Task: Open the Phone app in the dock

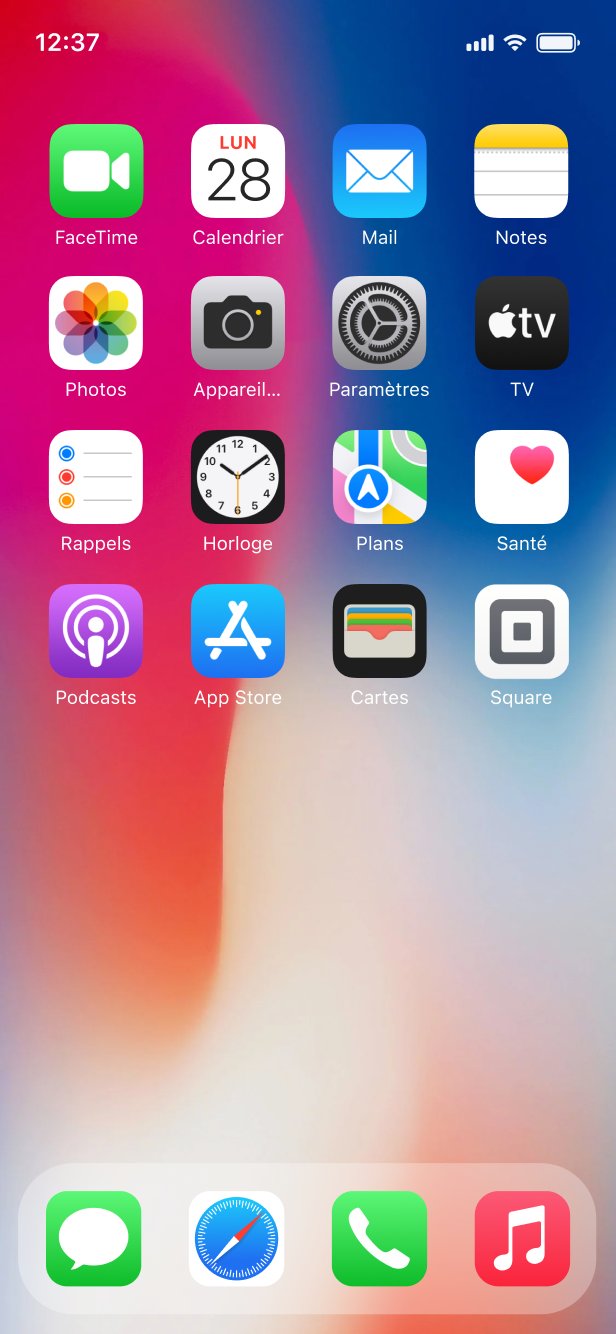Action: 379,1238
